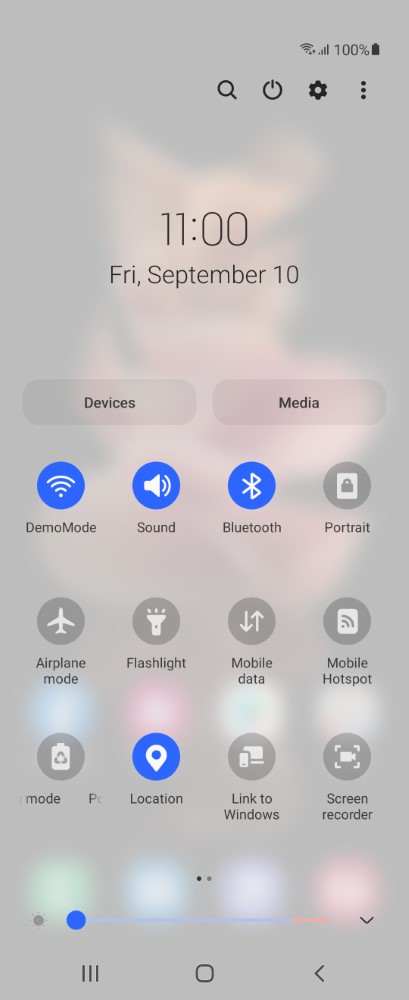Turn on Mobile Hotspot
Image resolution: width=409 pixels, height=1000 pixels.
[347, 621]
